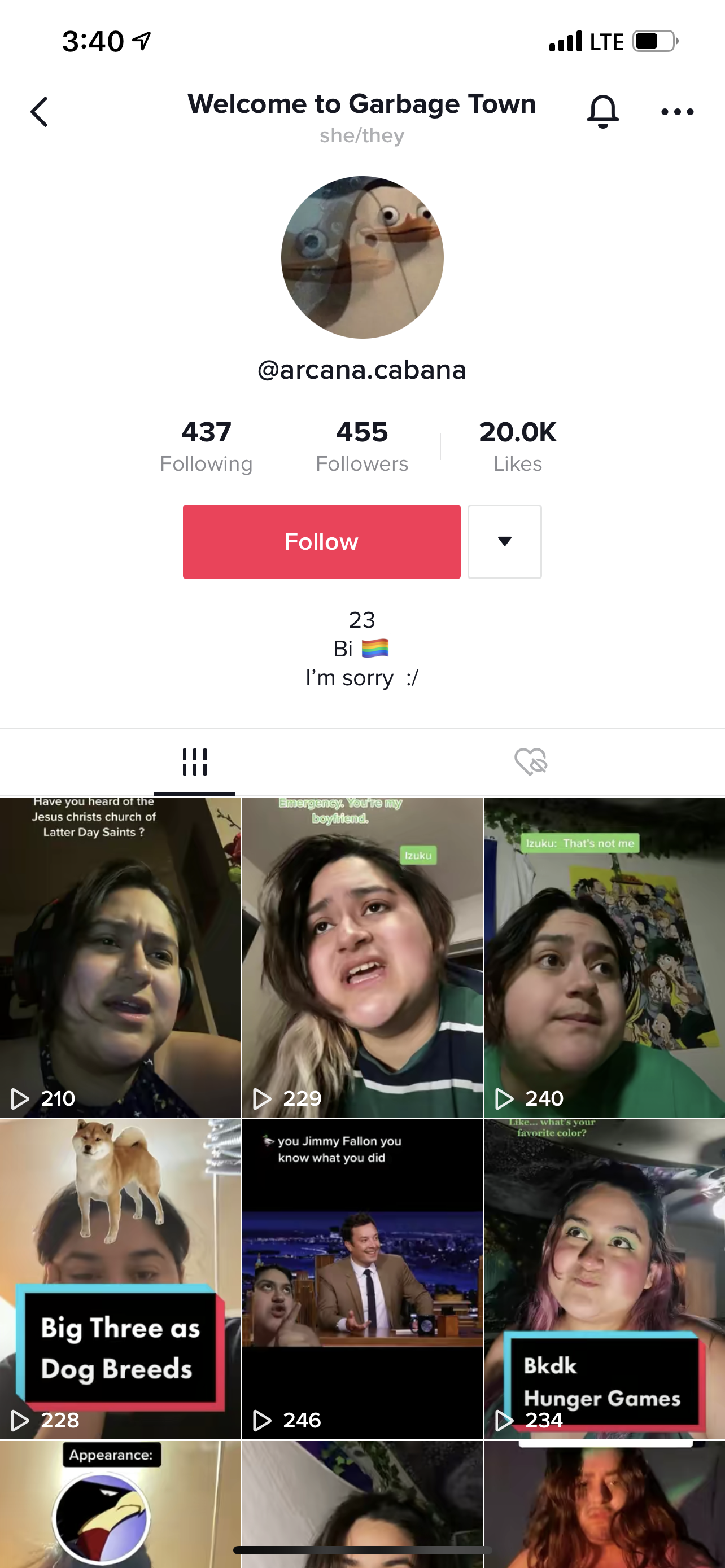725x1568 pixels.
Task: Open the "Appearance:" video
Action: pos(120,1504)
